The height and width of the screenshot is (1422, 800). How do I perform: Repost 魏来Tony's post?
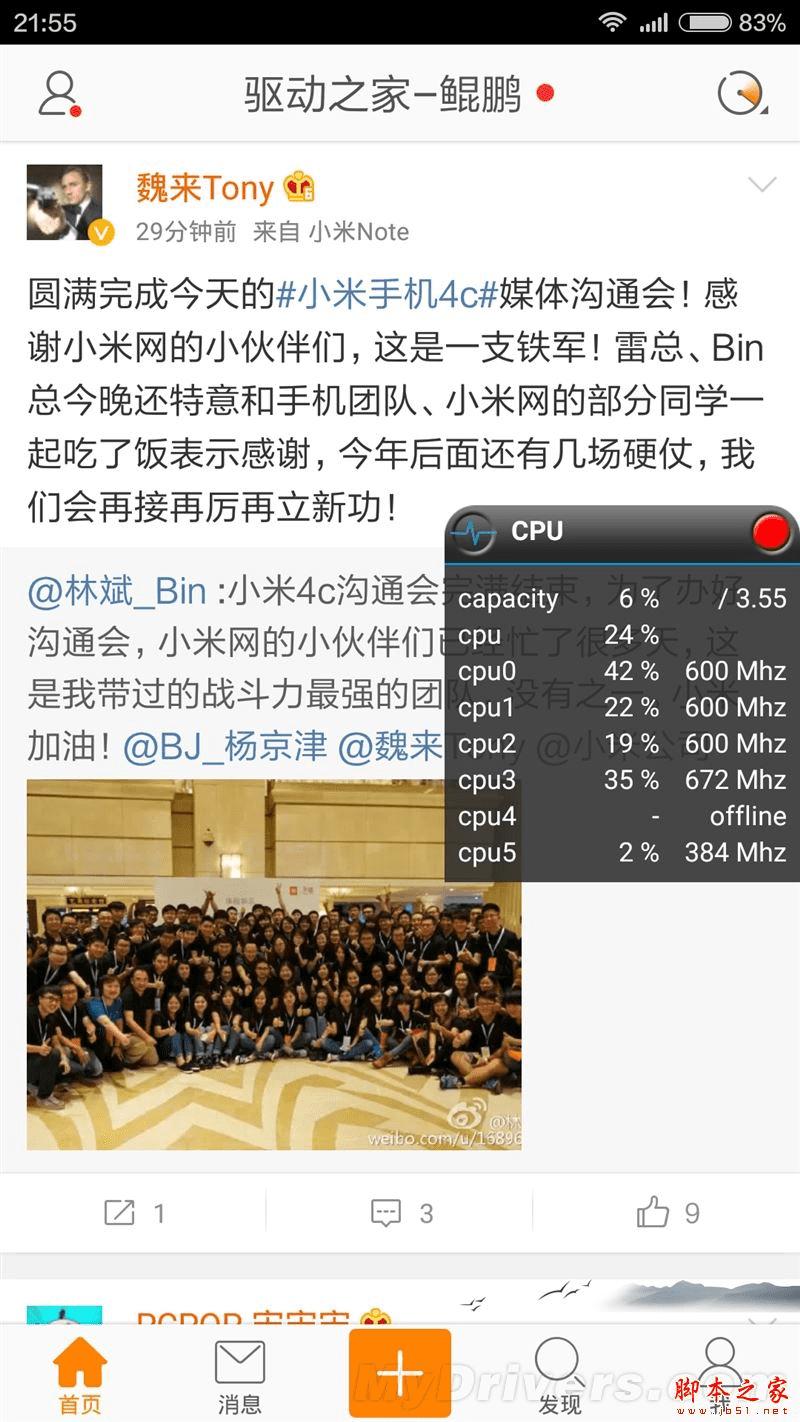click(133, 1213)
